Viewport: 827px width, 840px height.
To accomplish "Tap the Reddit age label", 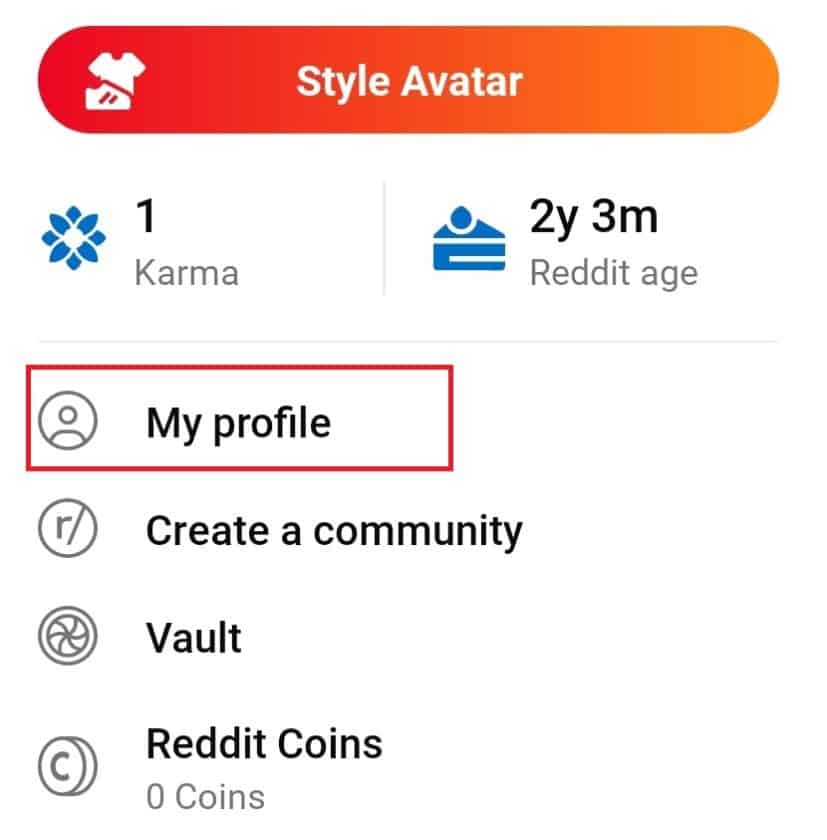I will tap(615, 271).
